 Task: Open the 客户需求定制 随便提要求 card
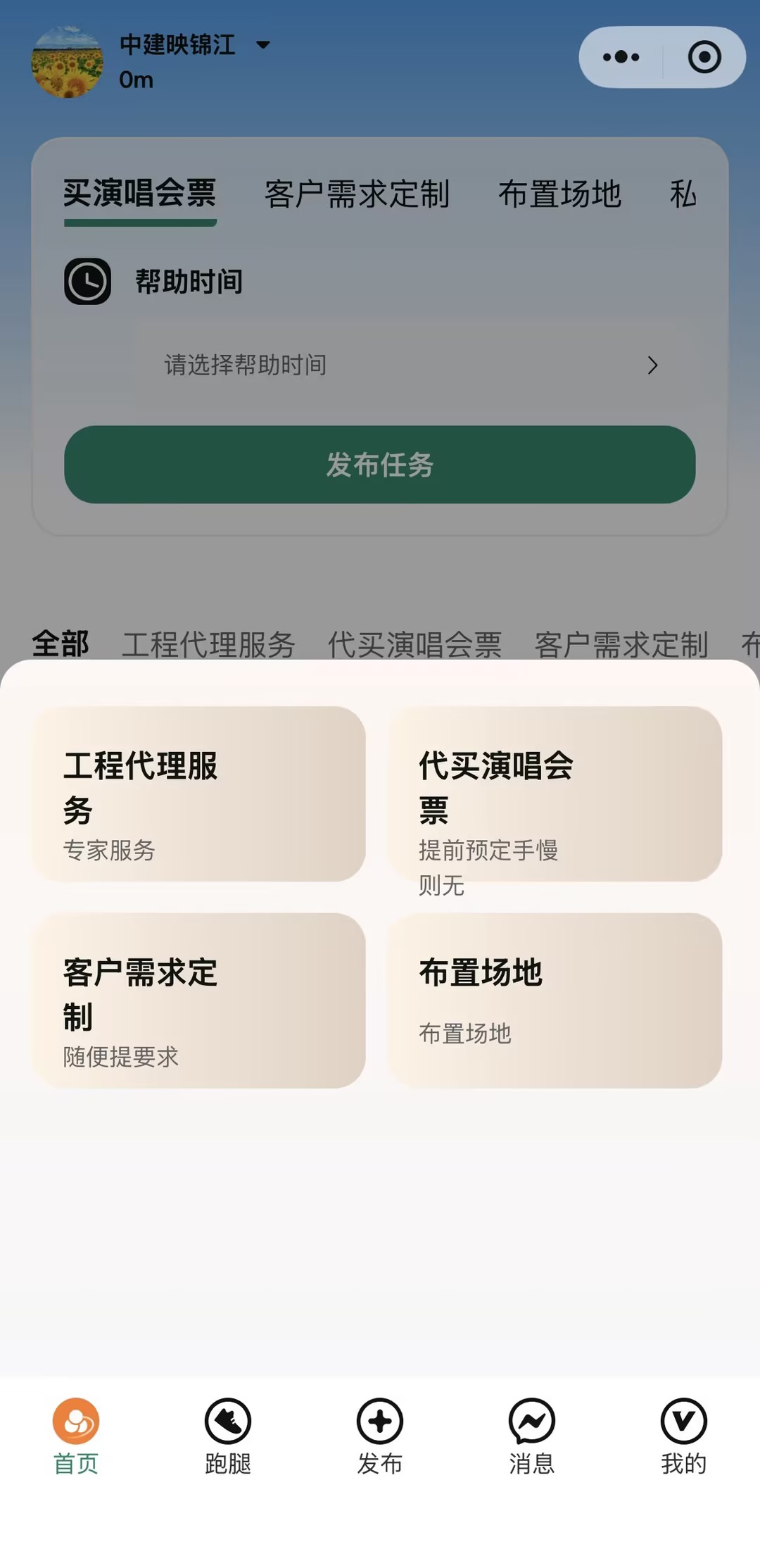[x=198, y=1001]
